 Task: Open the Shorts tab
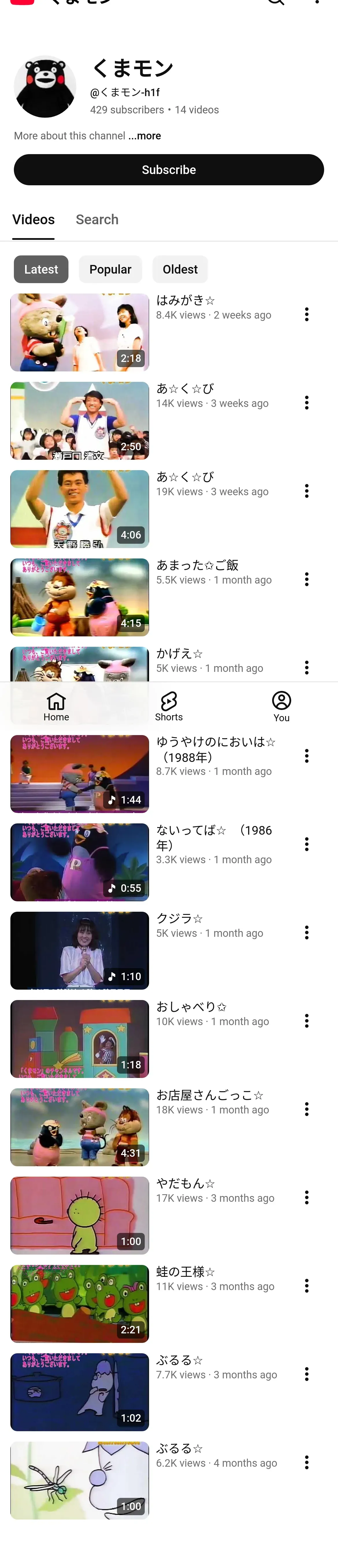pos(169,707)
